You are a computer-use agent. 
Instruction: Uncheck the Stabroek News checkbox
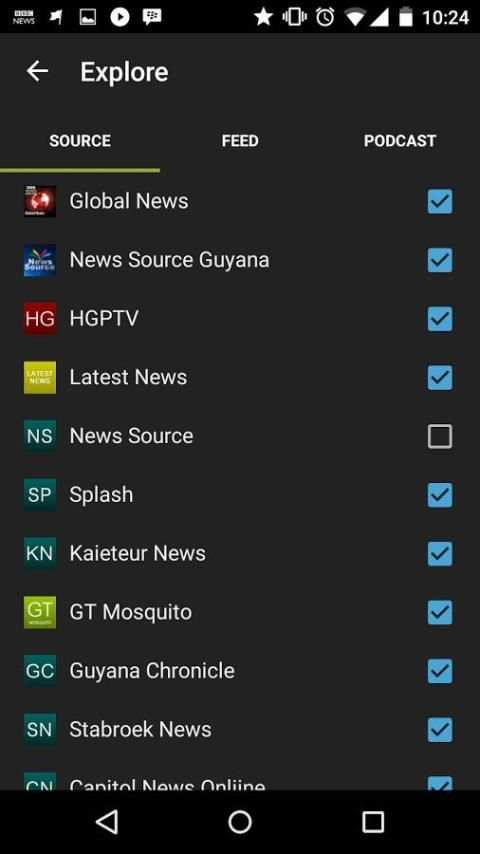(440, 730)
